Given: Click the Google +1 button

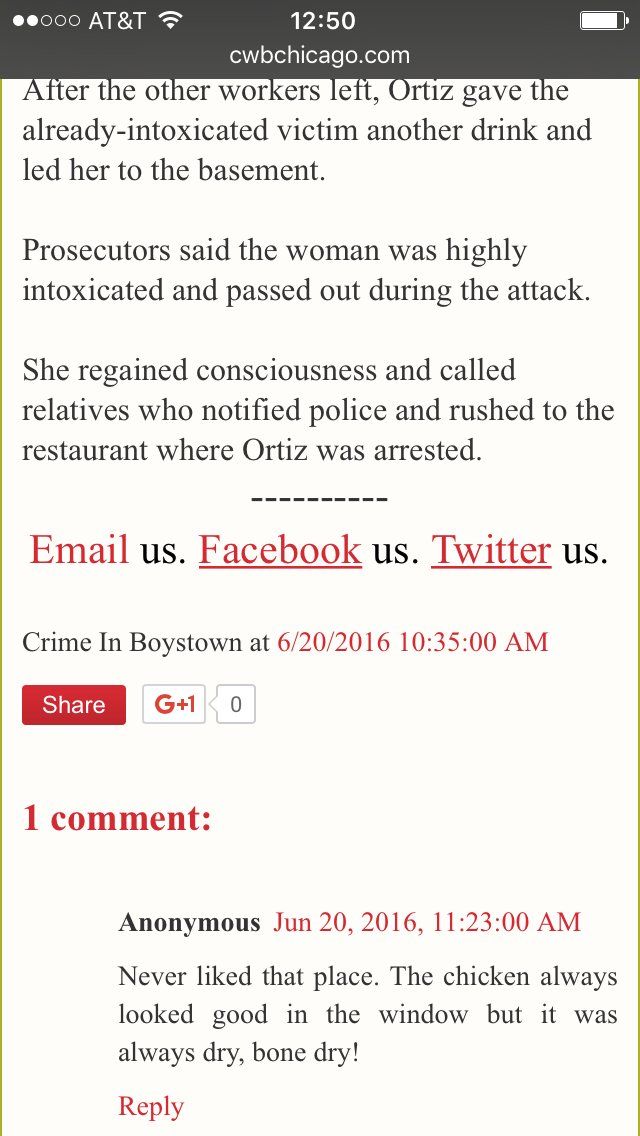Looking at the screenshot, I should pyautogui.click(x=175, y=705).
